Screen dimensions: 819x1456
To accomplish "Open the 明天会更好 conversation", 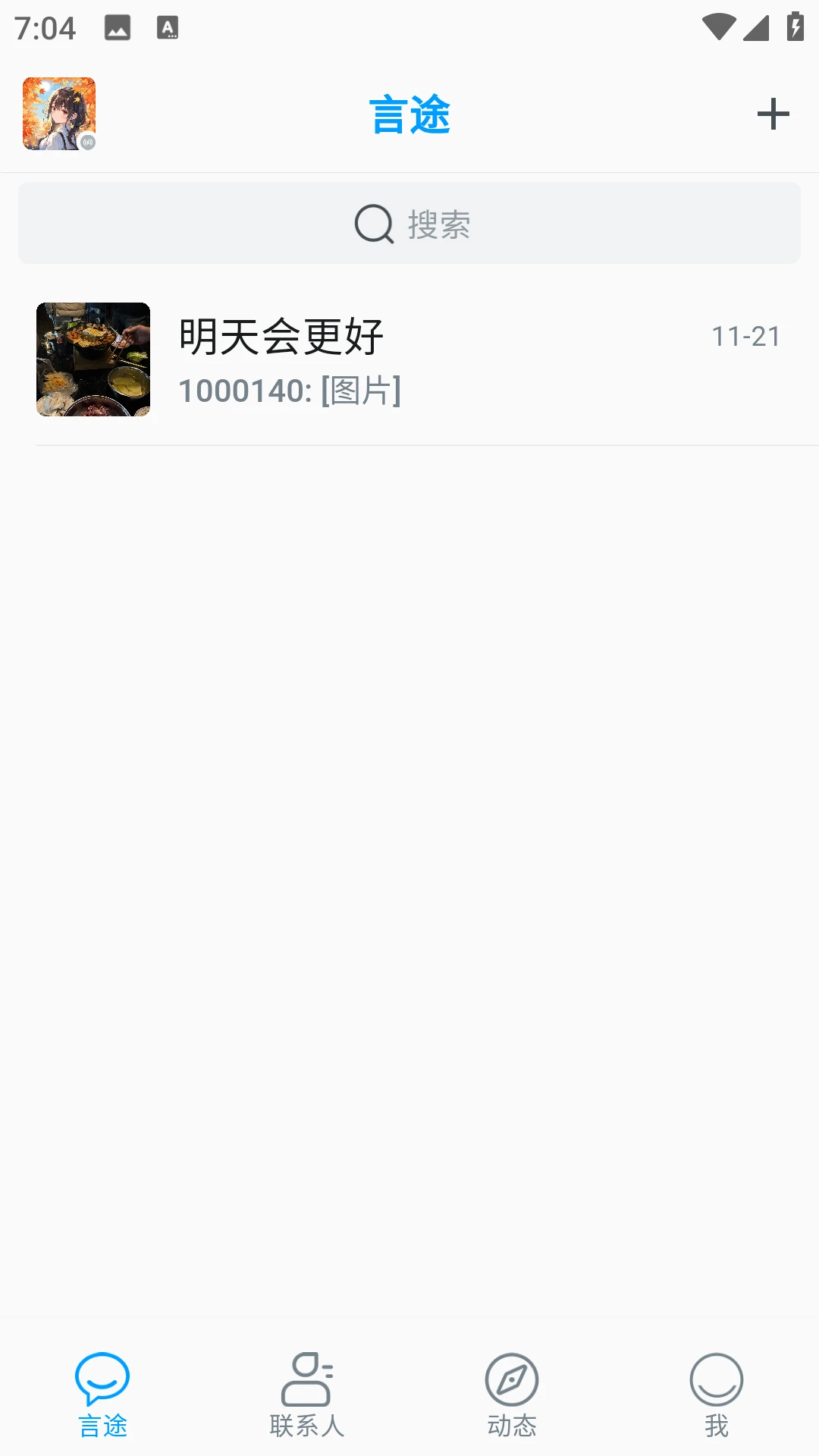I will click(x=409, y=359).
